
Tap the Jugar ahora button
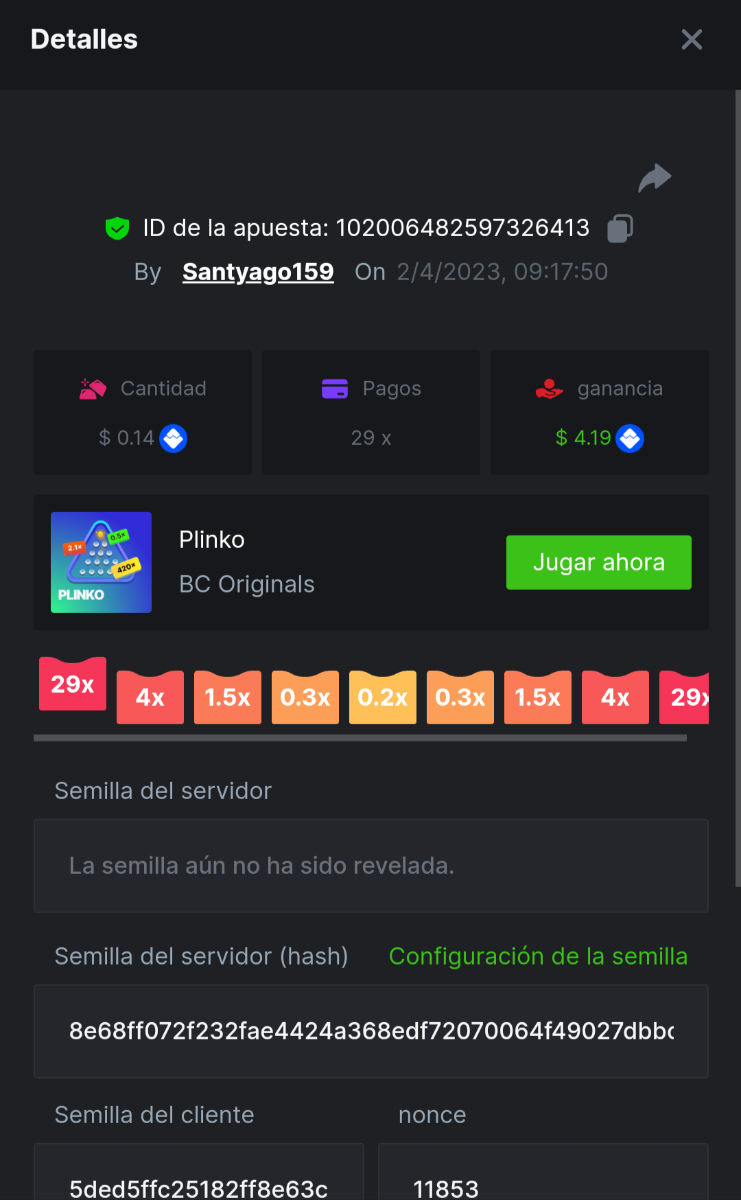coord(598,562)
